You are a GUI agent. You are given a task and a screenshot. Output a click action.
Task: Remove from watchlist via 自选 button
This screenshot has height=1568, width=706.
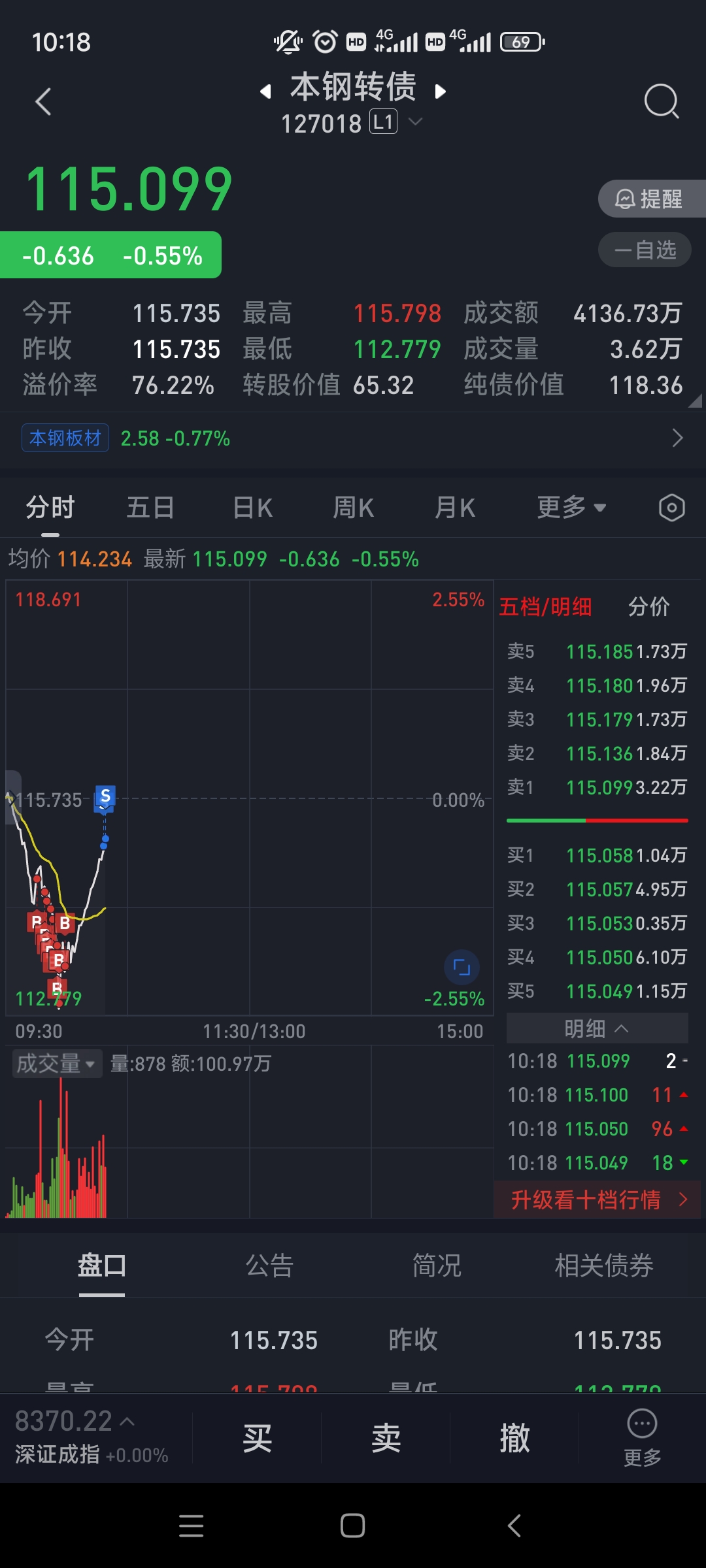645,250
